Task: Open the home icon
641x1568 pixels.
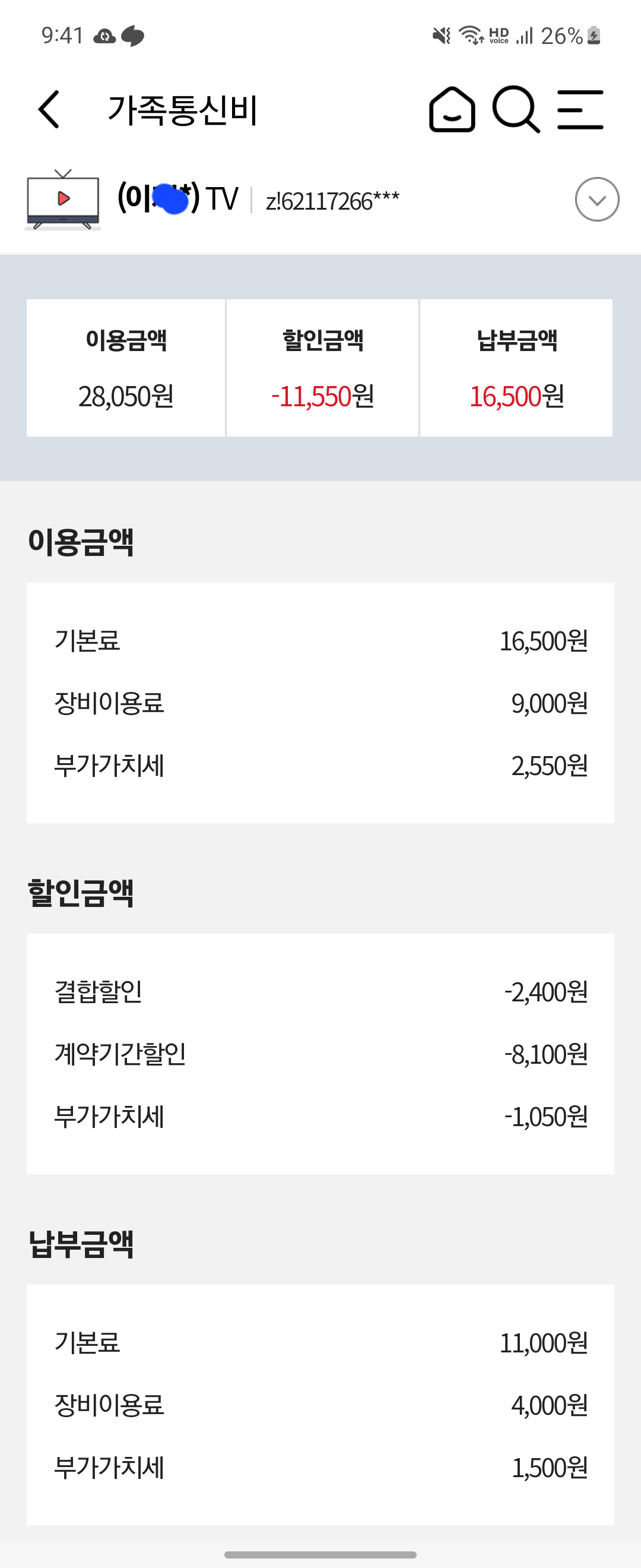Action: (x=452, y=109)
